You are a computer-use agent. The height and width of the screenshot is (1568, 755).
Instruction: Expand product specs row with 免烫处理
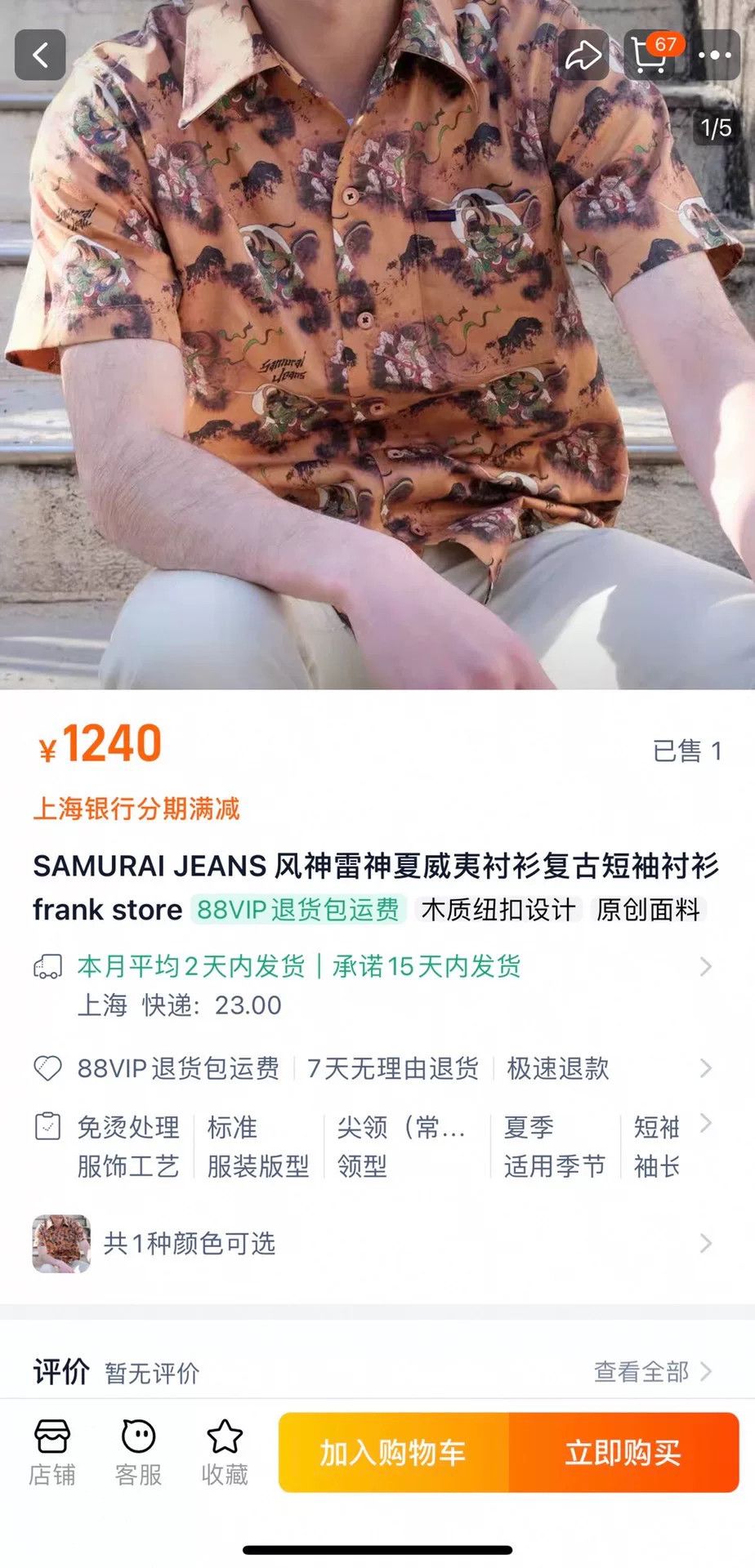coord(374,1147)
